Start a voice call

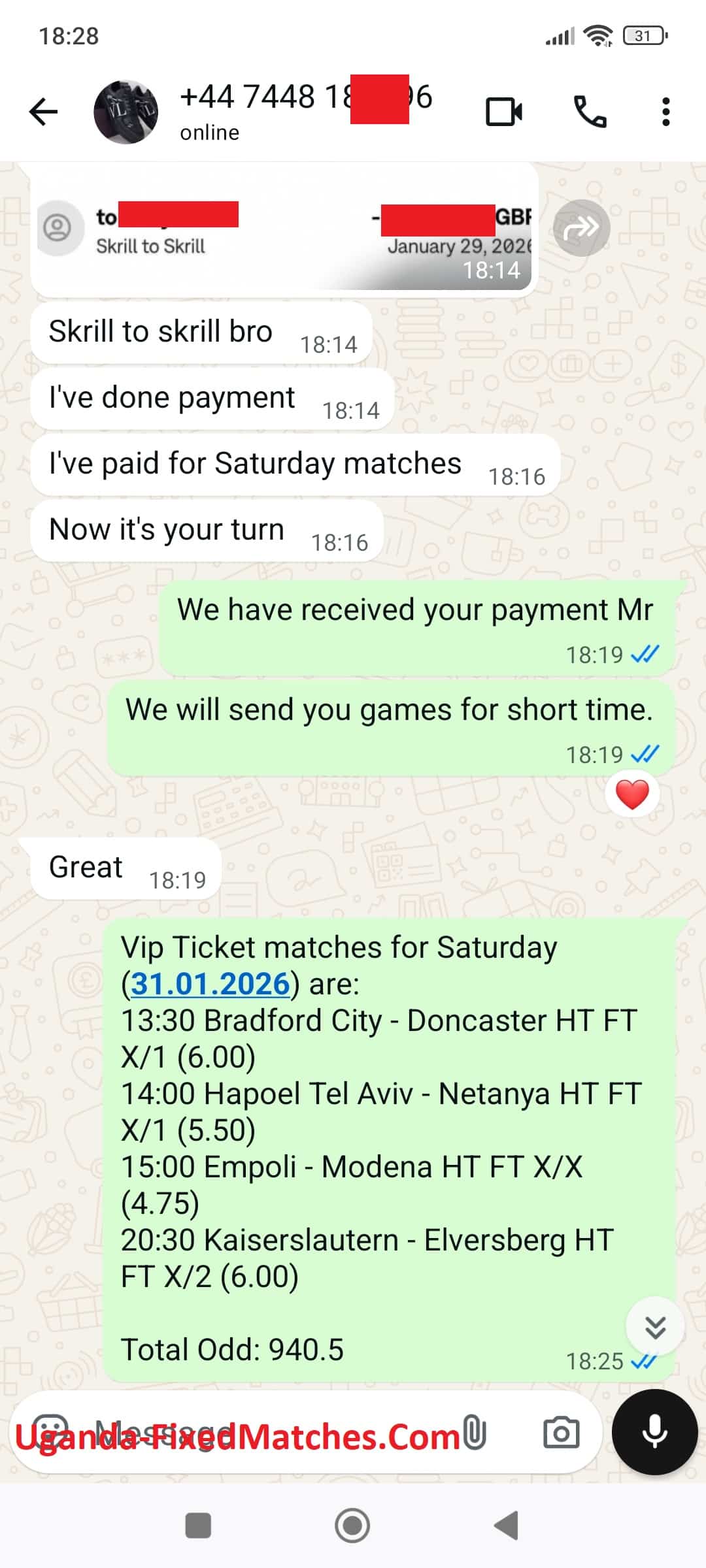[x=590, y=112]
